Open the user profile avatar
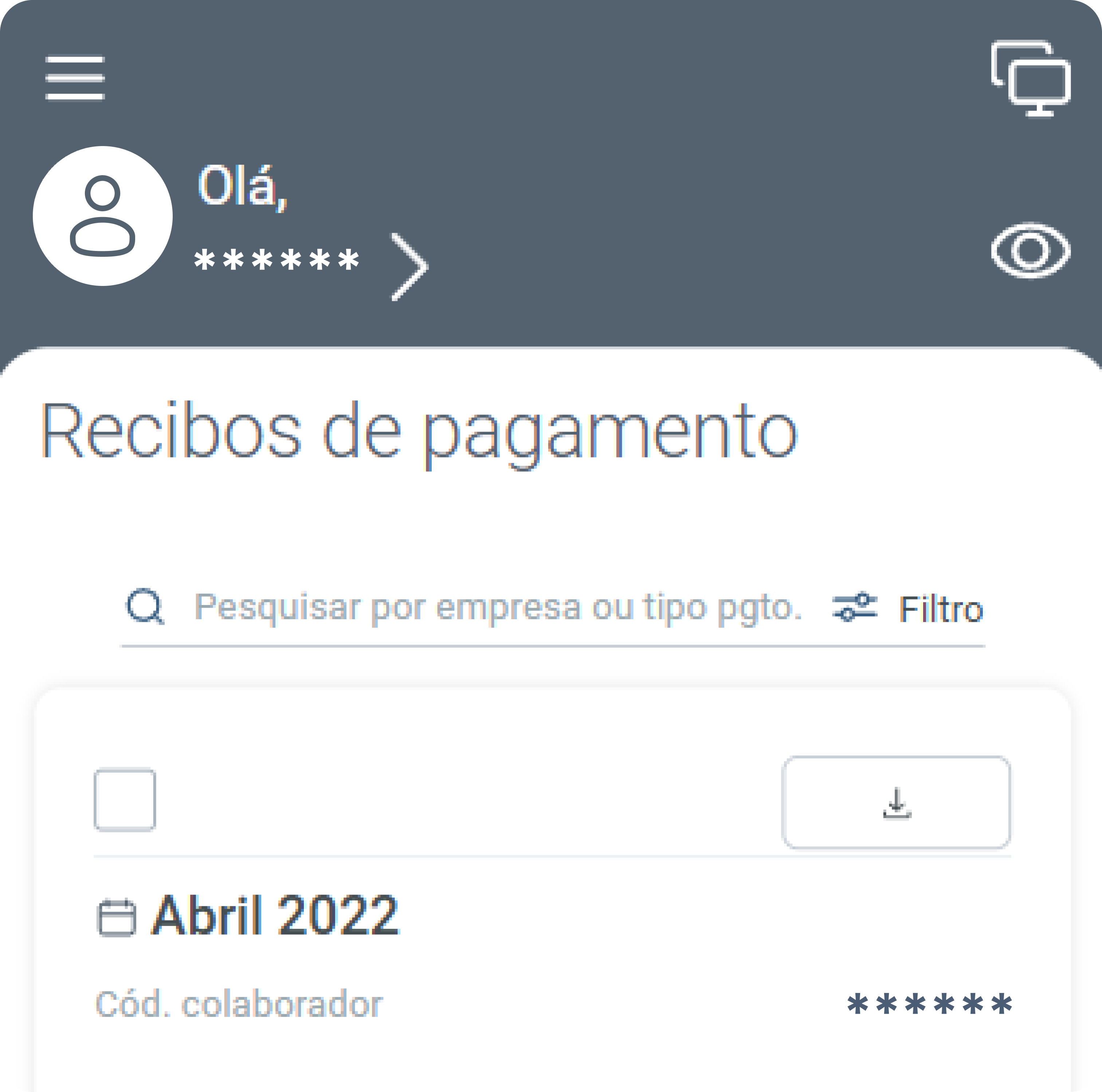 tap(103, 216)
